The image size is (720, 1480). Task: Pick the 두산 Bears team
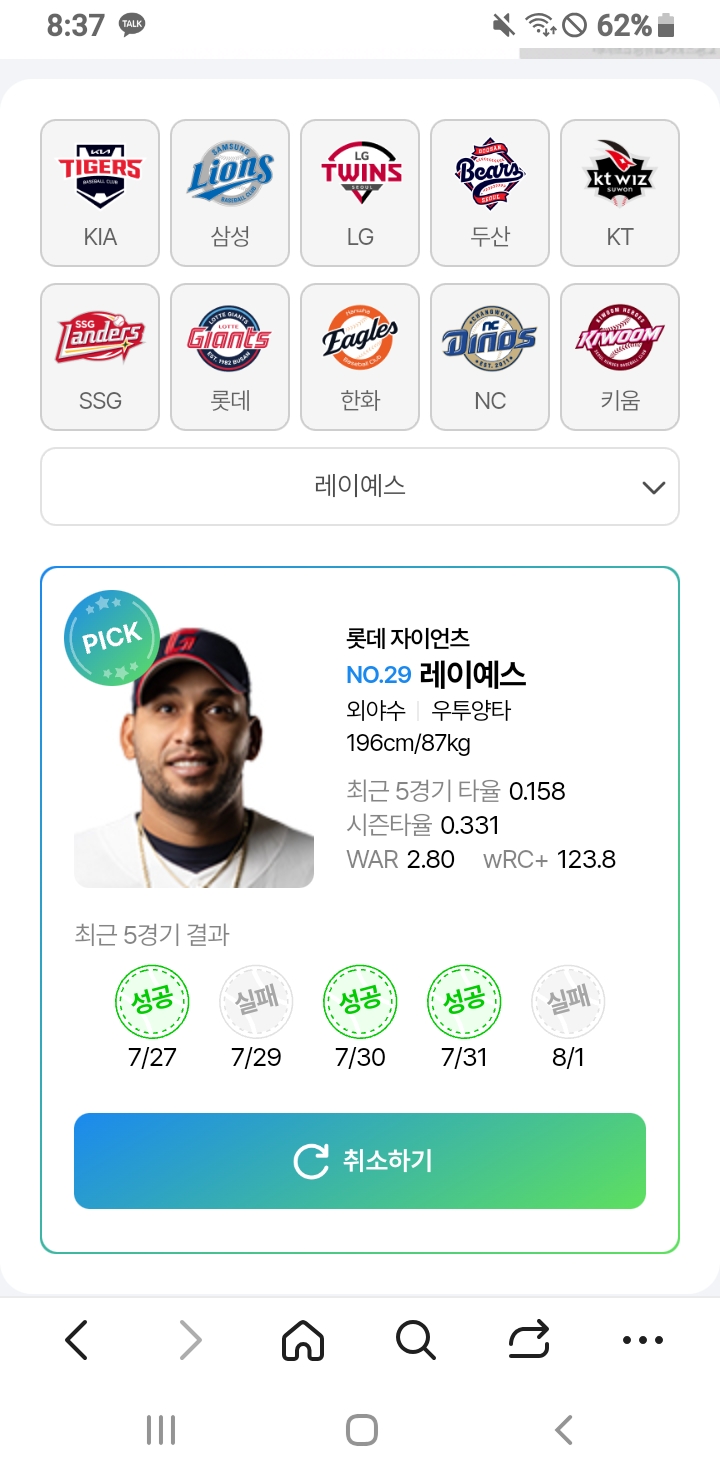pyautogui.click(x=490, y=193)
